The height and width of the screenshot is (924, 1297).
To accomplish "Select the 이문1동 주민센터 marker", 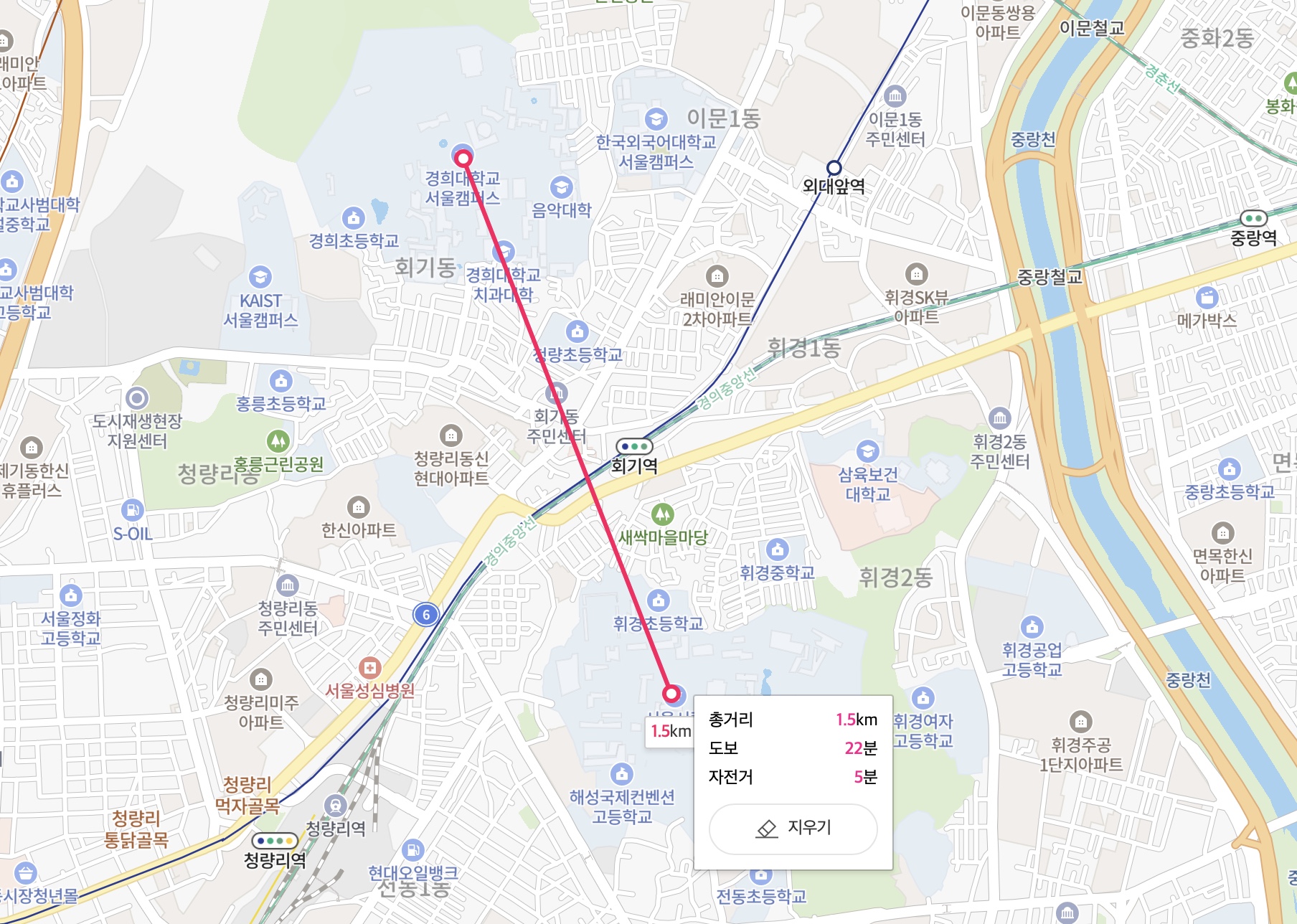I will (895, 96).
